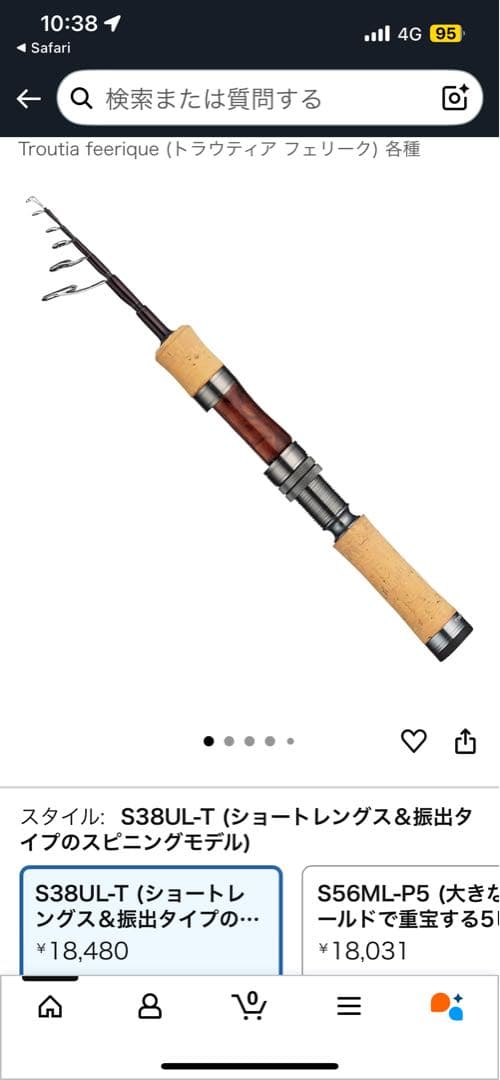
Task: Add product to wish list with heart
Action: [x=413, y=741]
